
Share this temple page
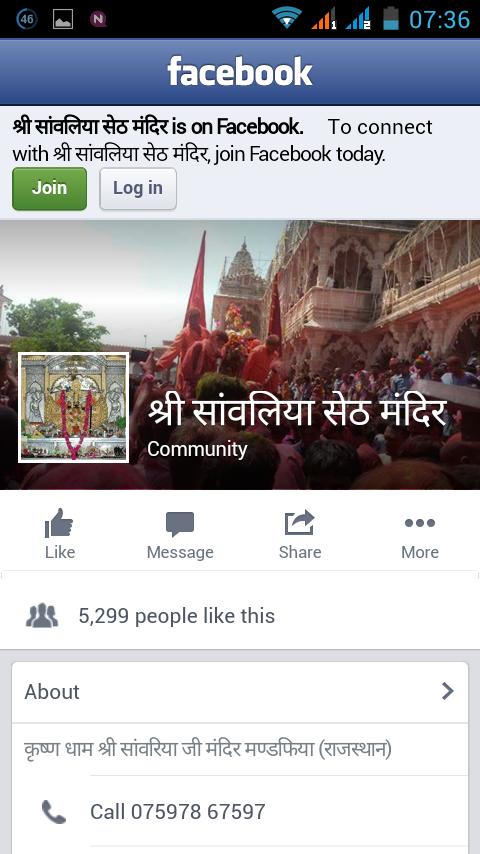click(x=300, y=534)
